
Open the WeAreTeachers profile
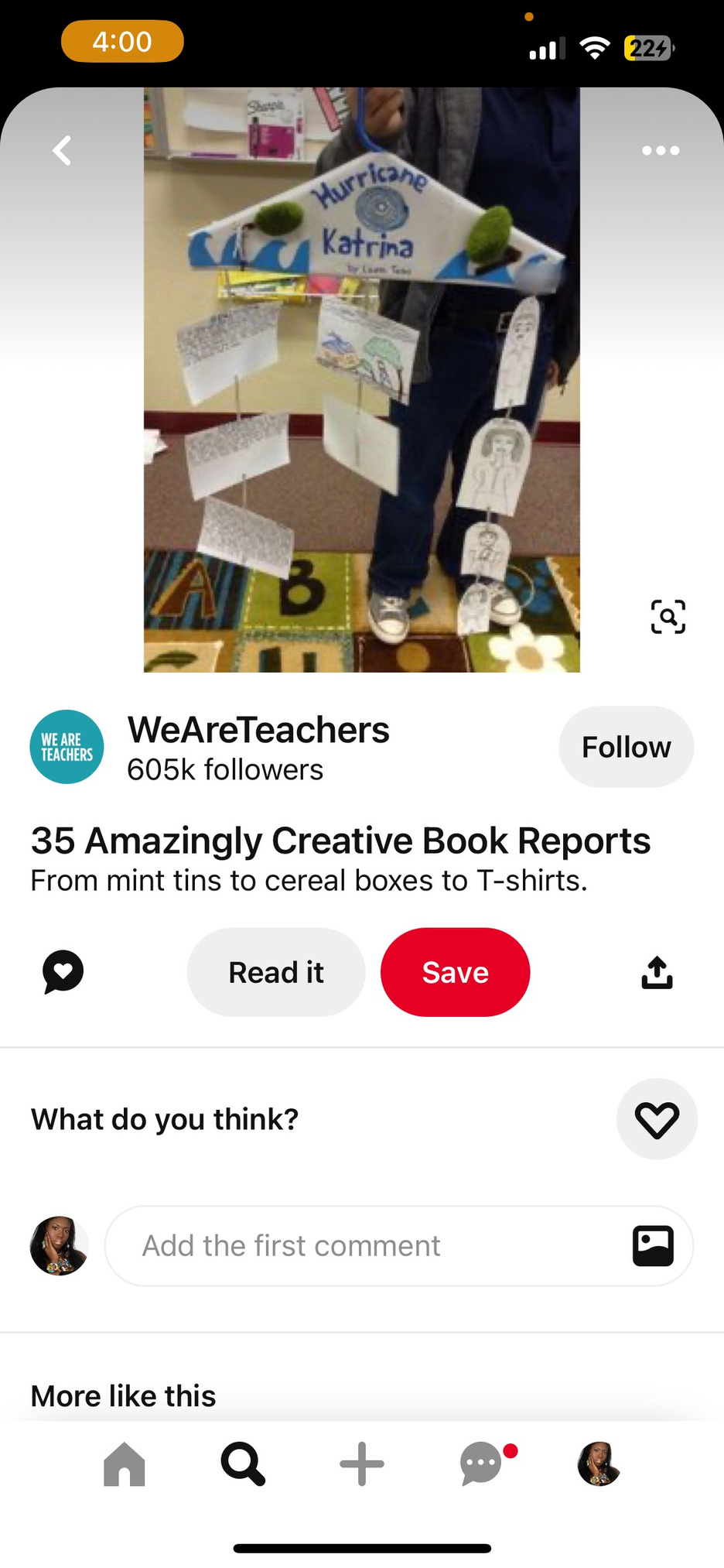67,747
